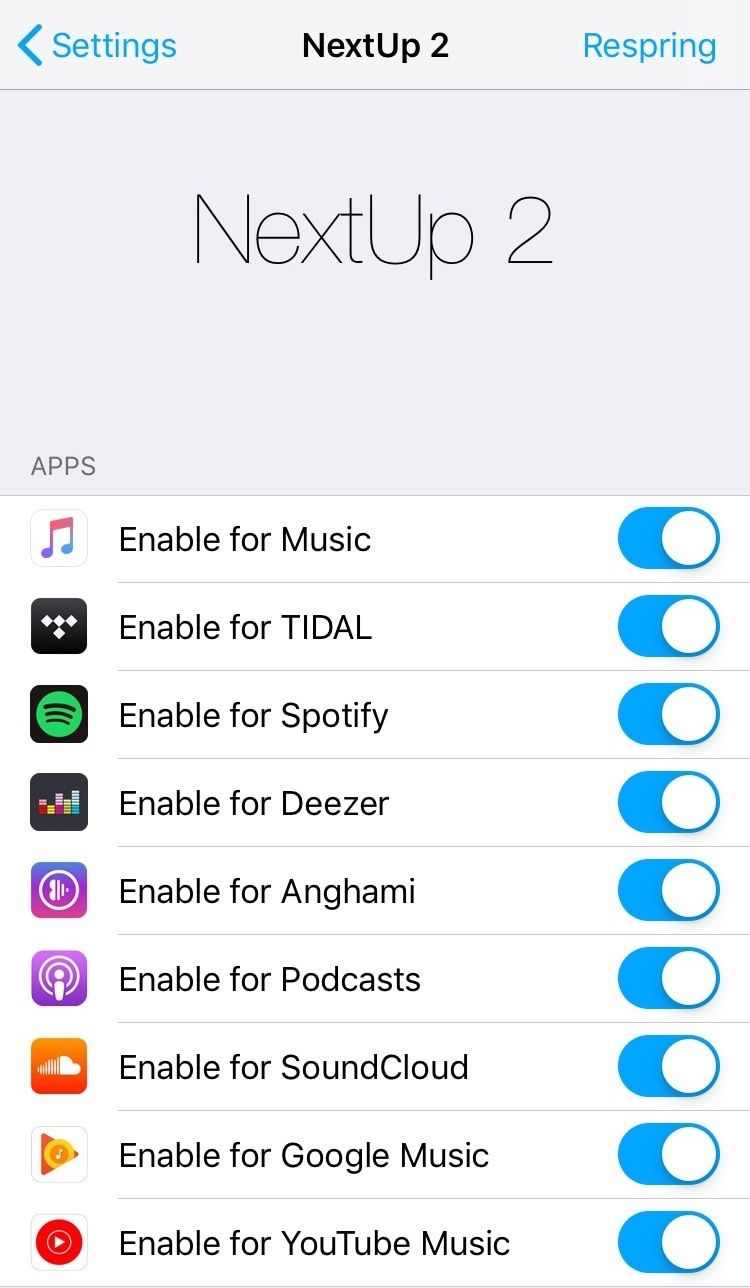This screenshot has height=1288, width=750.
Task: Toggle Enable for Music switch
Action: (669, 539)
